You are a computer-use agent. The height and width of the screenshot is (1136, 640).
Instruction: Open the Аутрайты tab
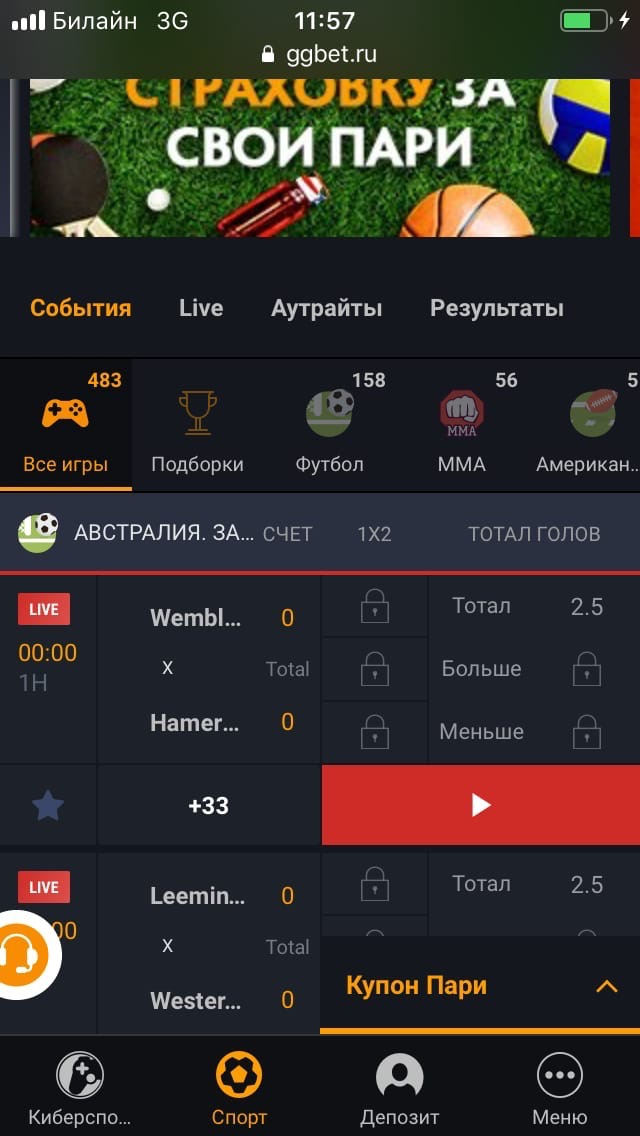pos(326,308)
